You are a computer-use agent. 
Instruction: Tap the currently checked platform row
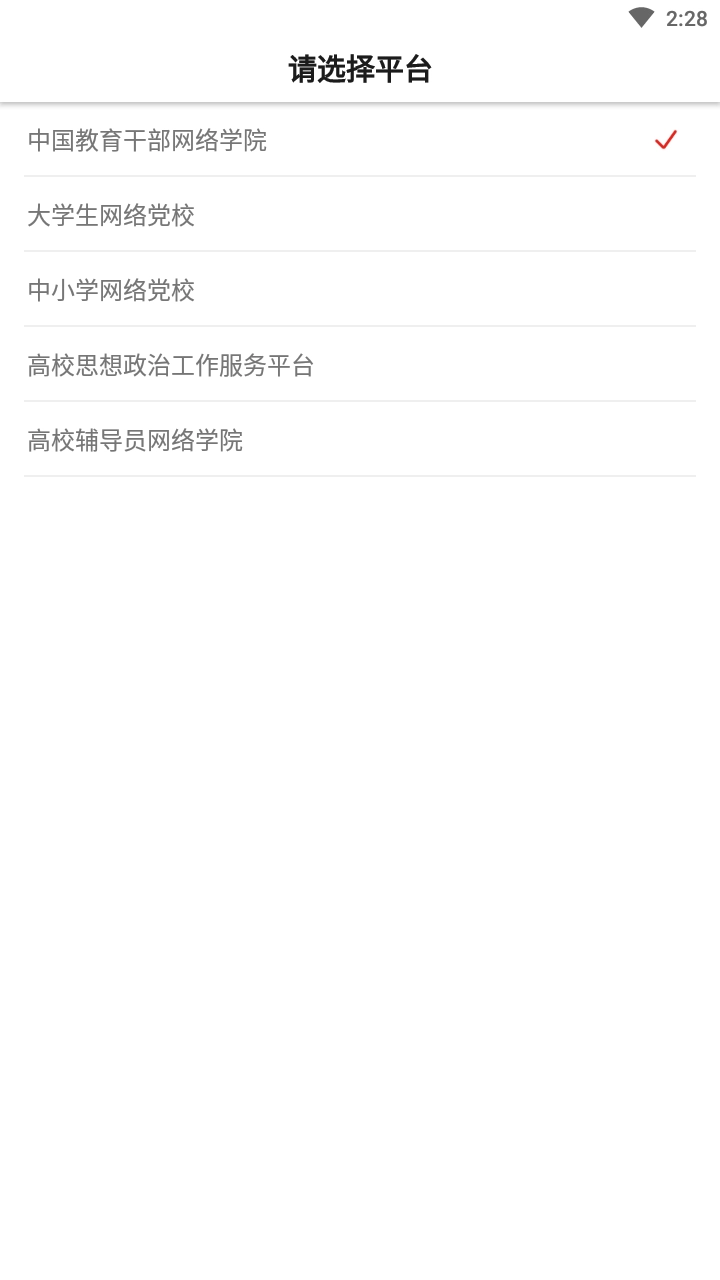coord(360,141)
